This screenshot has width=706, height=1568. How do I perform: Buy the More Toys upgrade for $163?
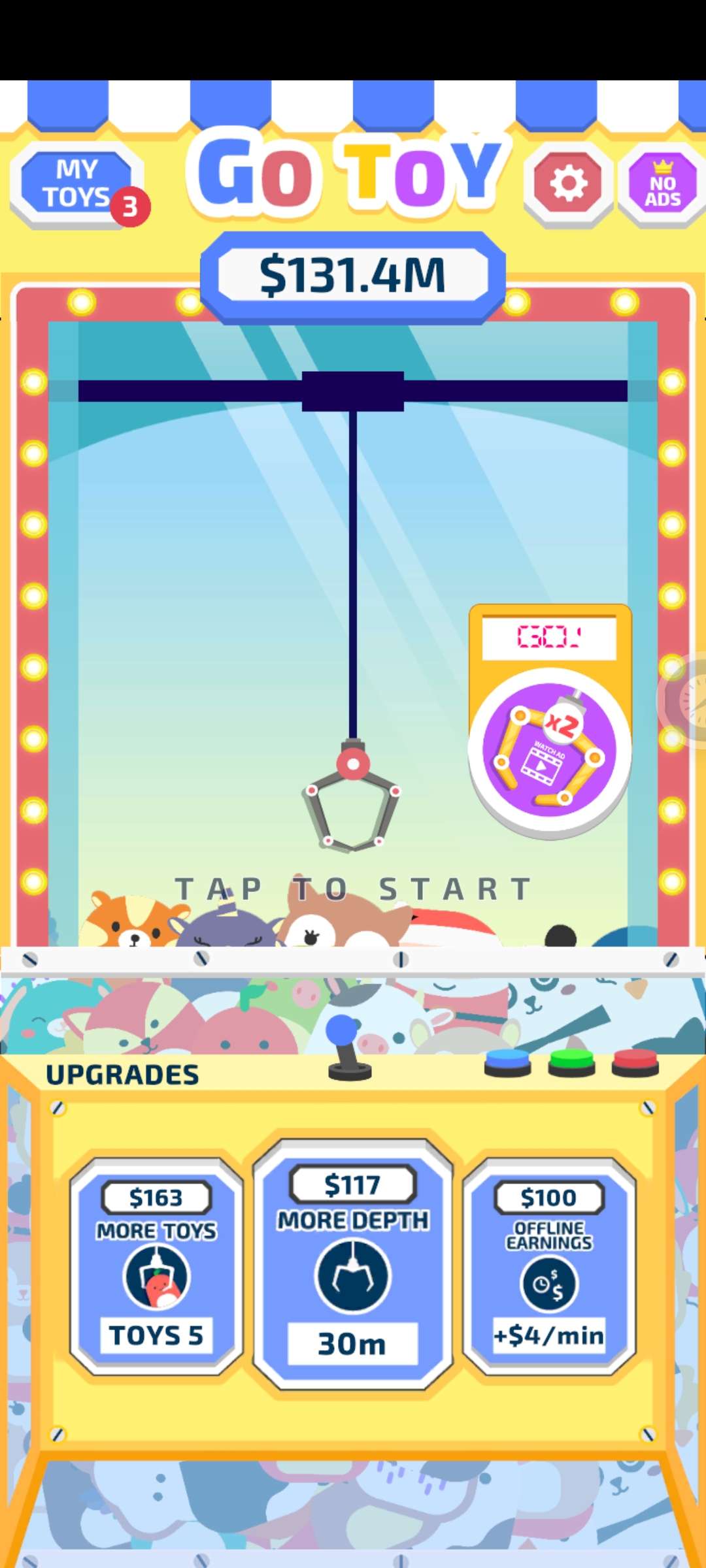pos(156,1266)
